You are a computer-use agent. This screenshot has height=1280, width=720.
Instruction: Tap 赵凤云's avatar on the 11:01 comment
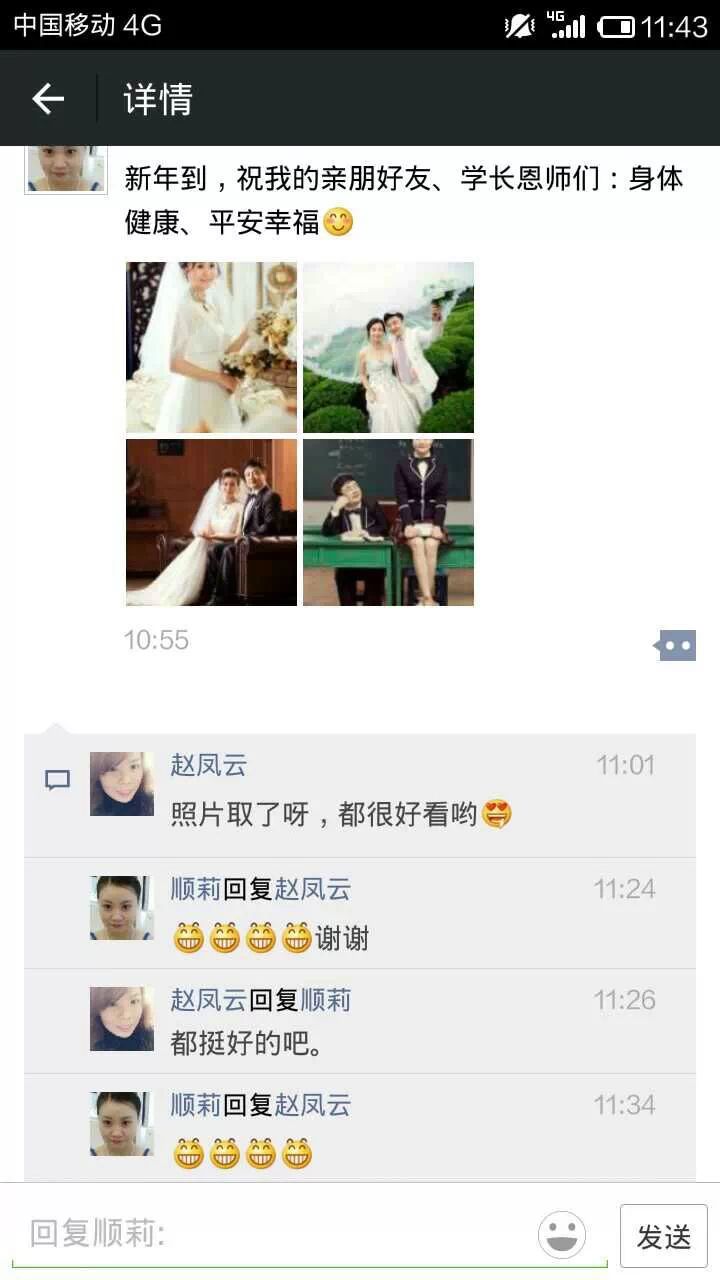(122, 784)
